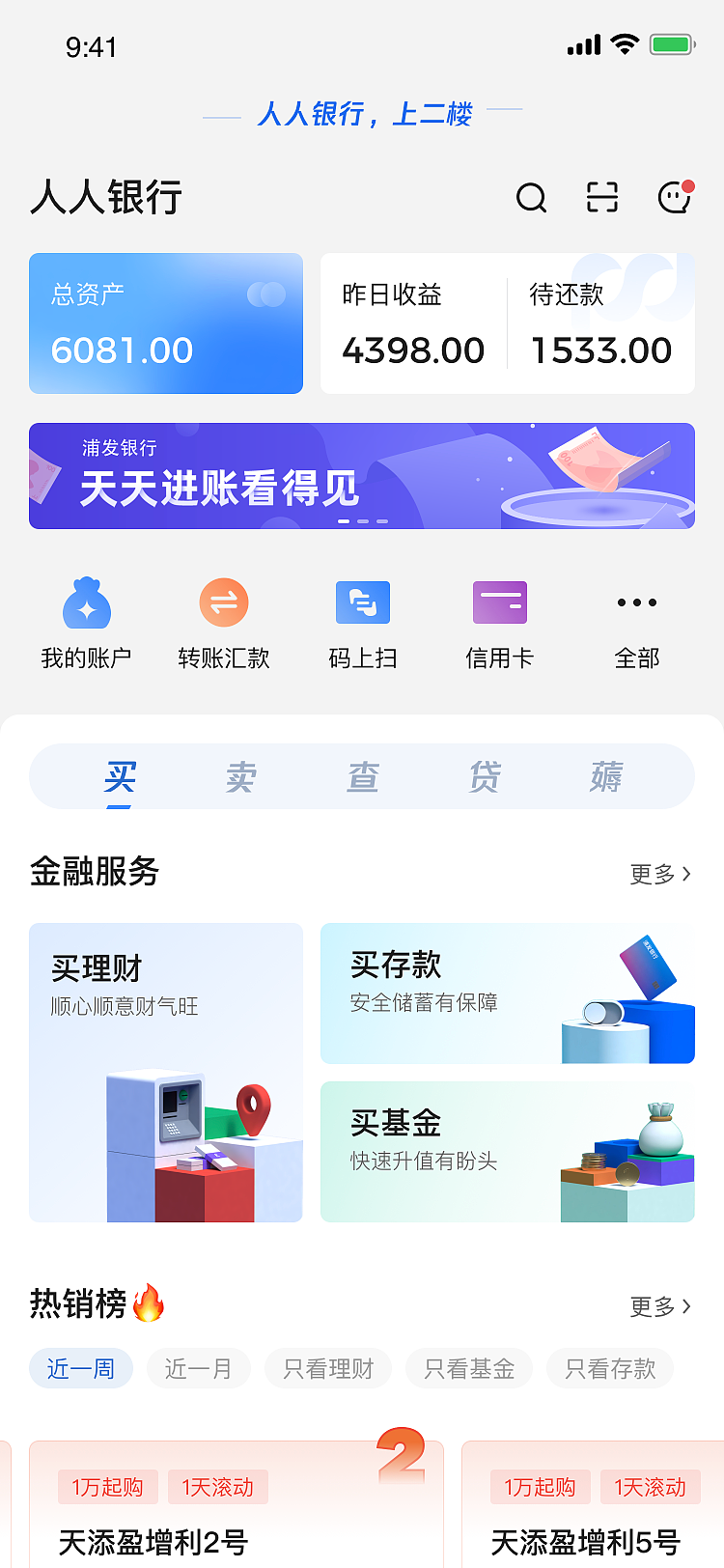The width and height of the screenshot is (724, 1568).
Task: Enable the 只看基金 filter
Action: pos(468,1368)
